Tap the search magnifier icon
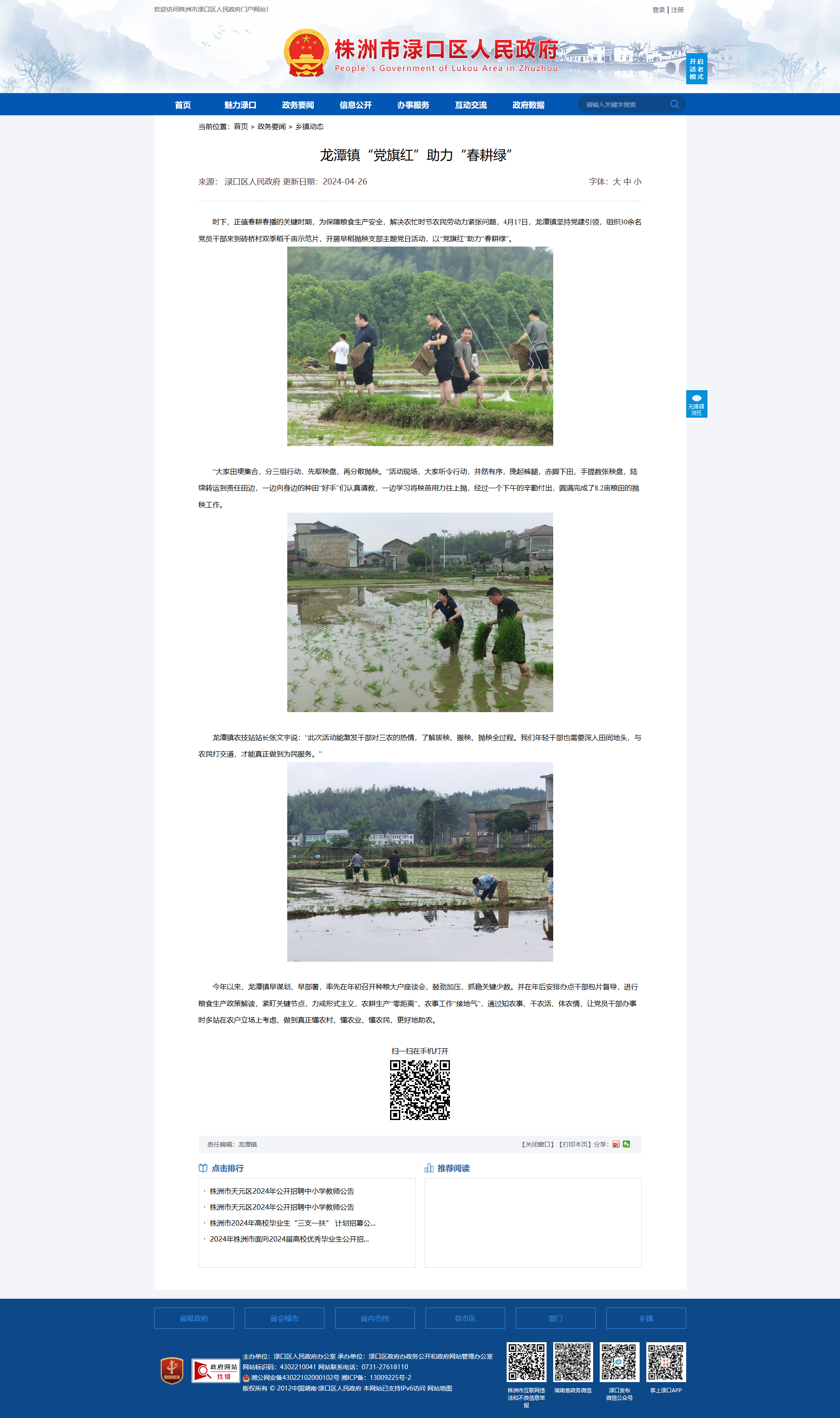Image resolution: width=840 pixels, height=1418 pixels. click(674, 104)
